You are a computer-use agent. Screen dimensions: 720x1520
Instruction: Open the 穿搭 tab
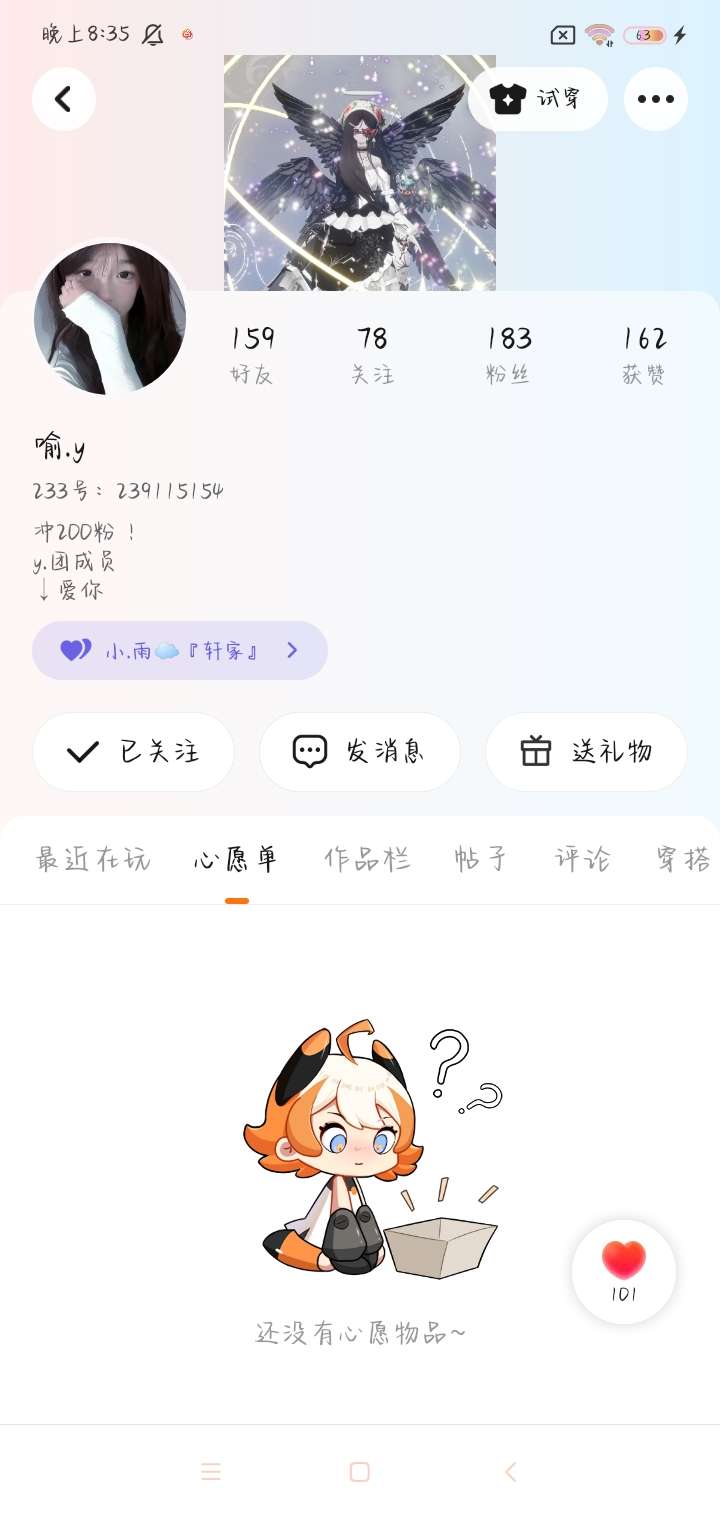pyautogui.click(x=684, y=859)
